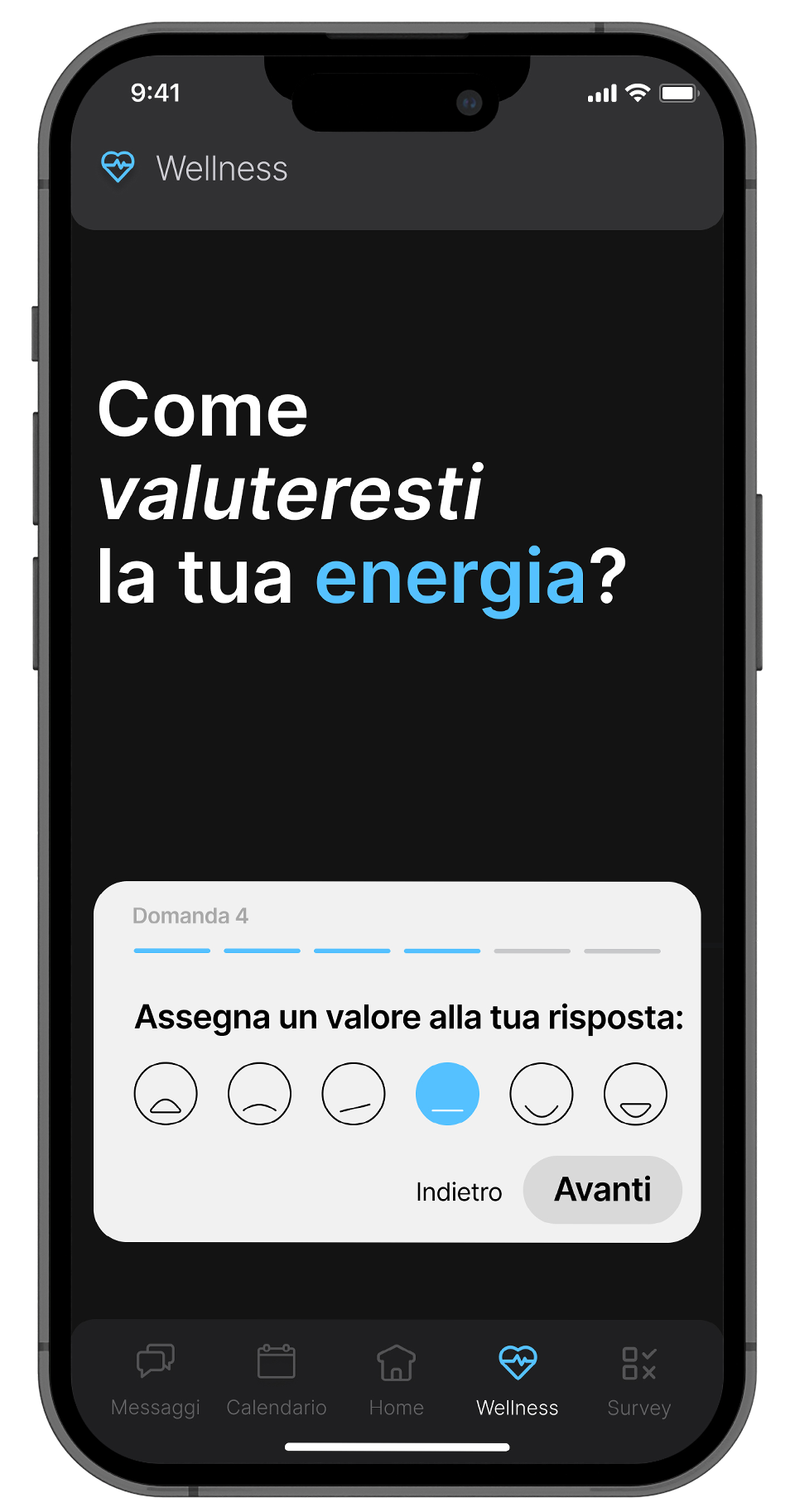Switch to the Calendario tab

tap(277, 1380)
